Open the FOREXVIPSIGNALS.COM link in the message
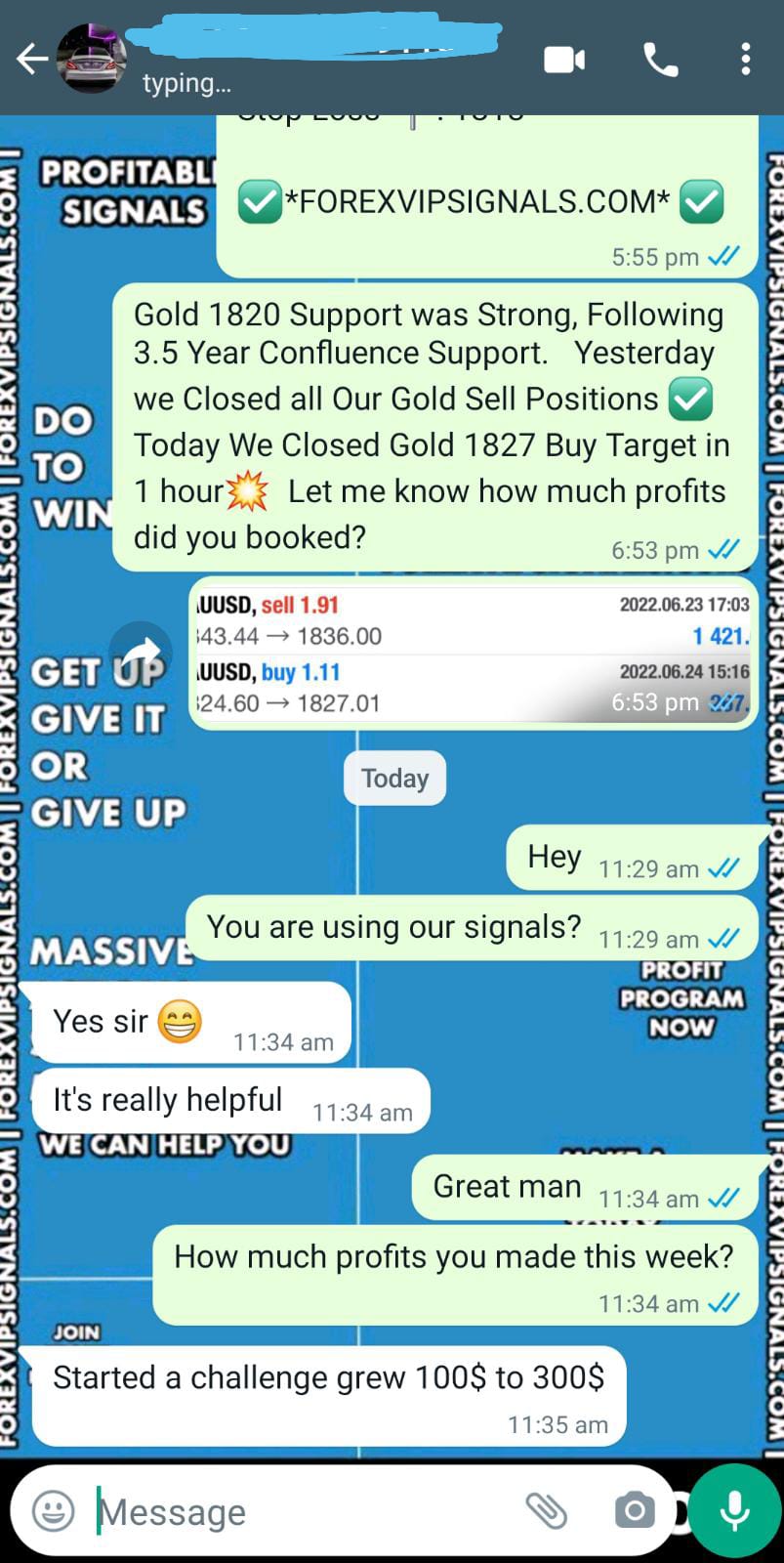 click(x=477, y=201)
